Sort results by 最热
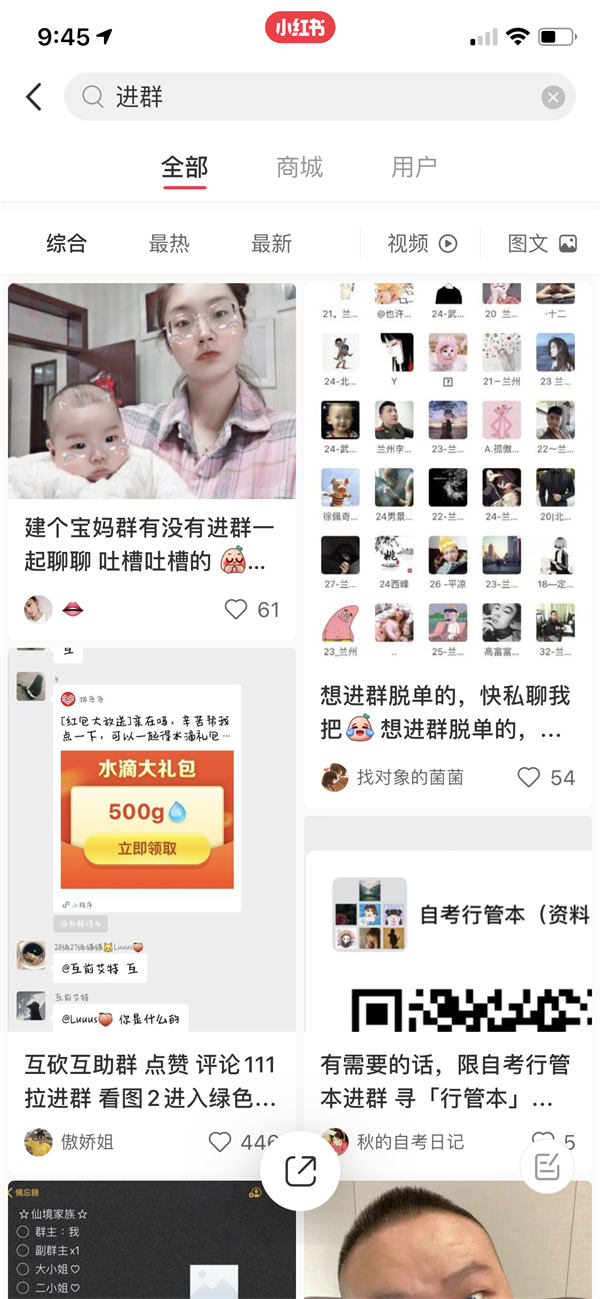Screen dimensions: 600x1299 pos(169,243)
